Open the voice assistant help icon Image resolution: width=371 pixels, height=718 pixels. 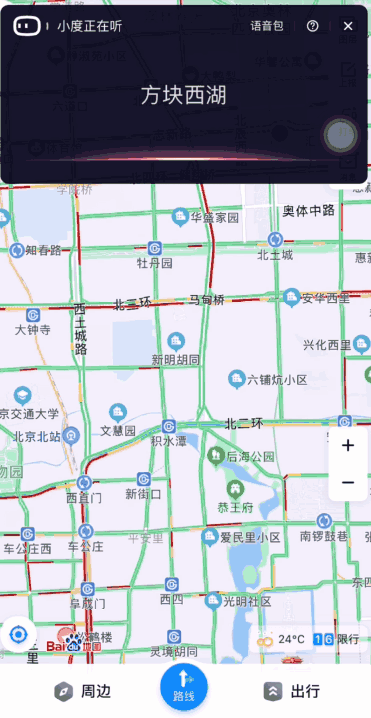pos(312,26)
